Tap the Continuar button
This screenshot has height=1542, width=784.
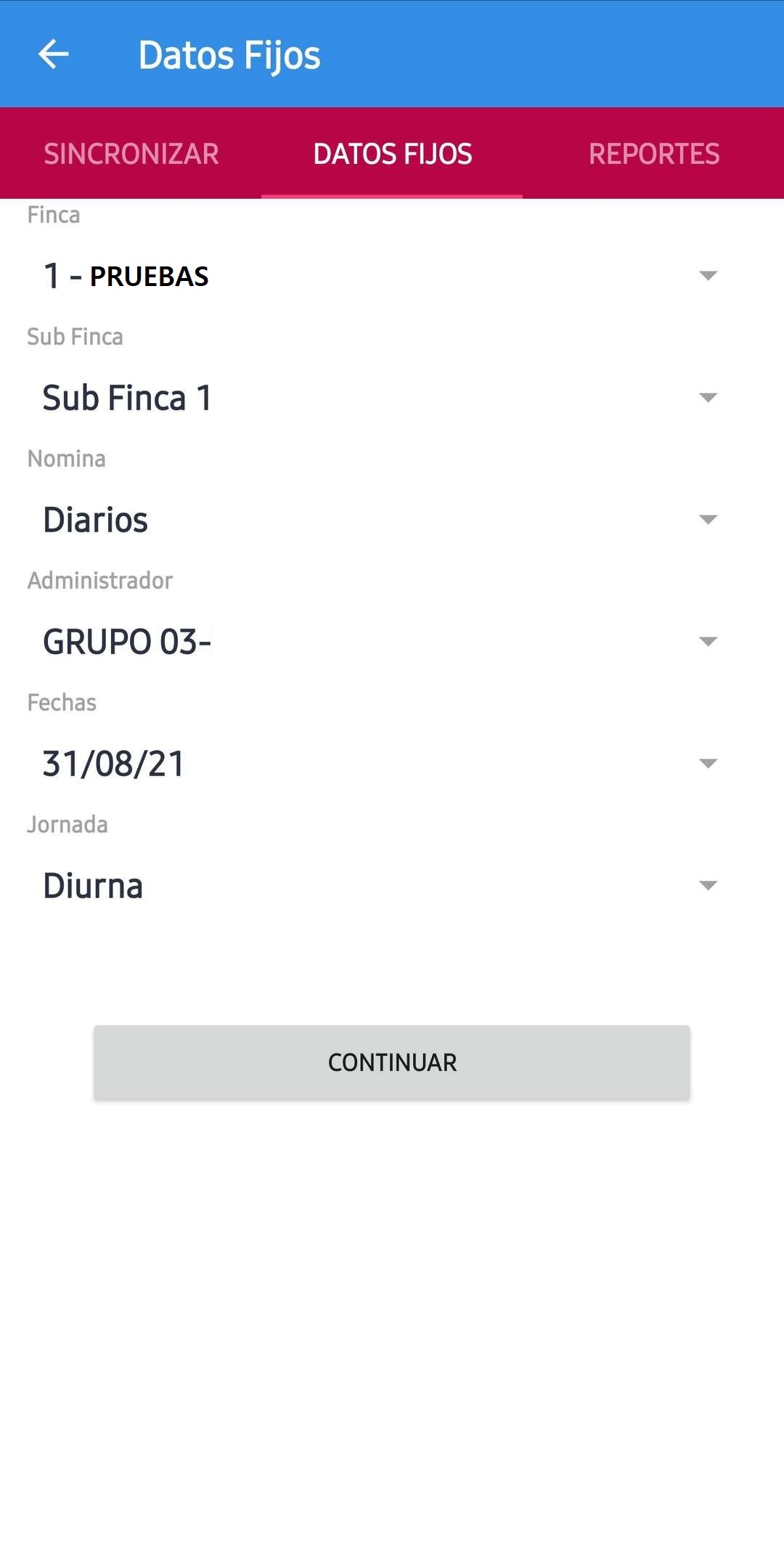pos(392,1062)
